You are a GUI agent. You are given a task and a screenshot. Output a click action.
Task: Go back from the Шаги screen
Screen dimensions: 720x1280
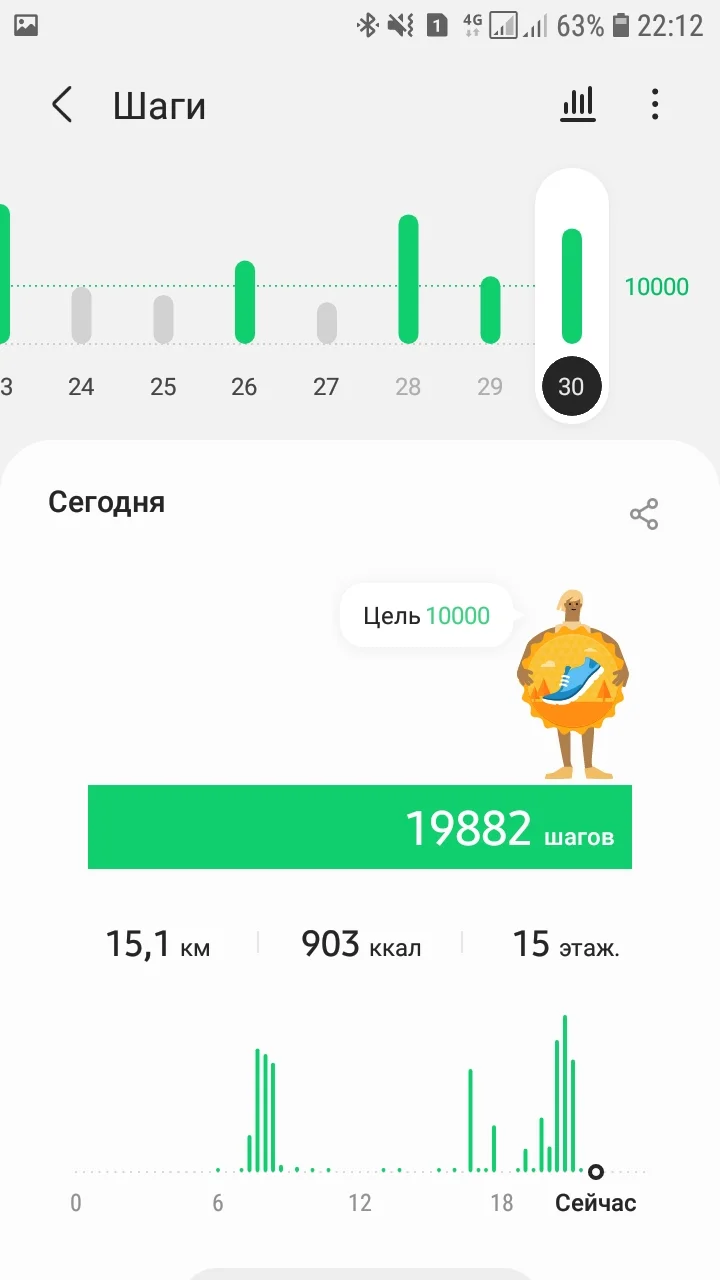pyautogui.click(x=62, y=104)
